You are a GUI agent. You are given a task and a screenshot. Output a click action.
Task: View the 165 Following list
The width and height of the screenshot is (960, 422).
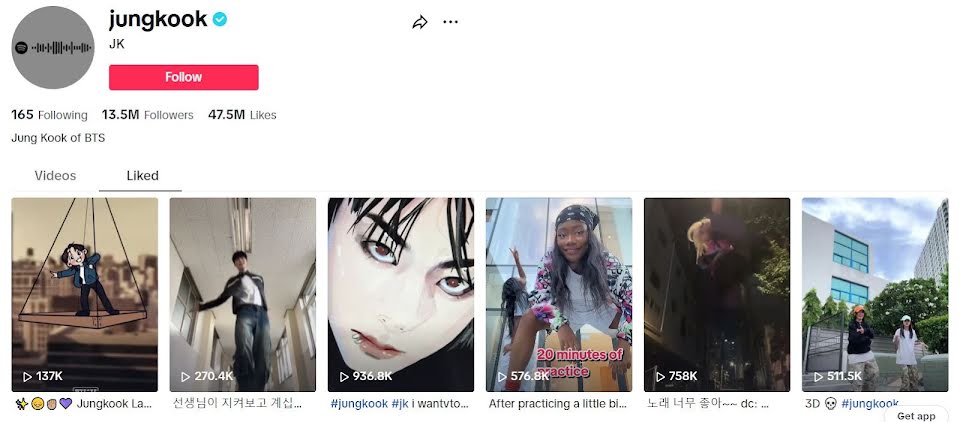(x=49, y=115)
